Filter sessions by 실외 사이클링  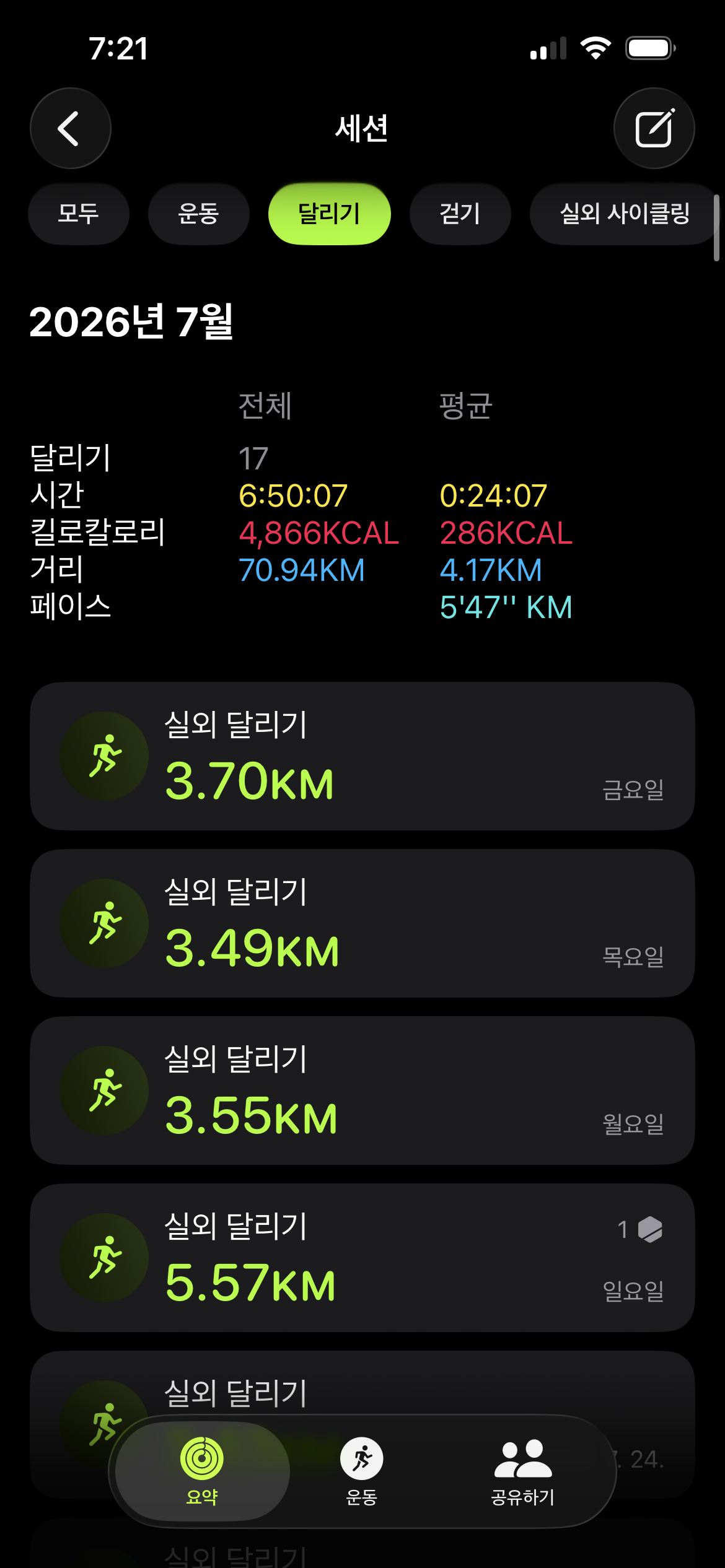tap(625, 214)
